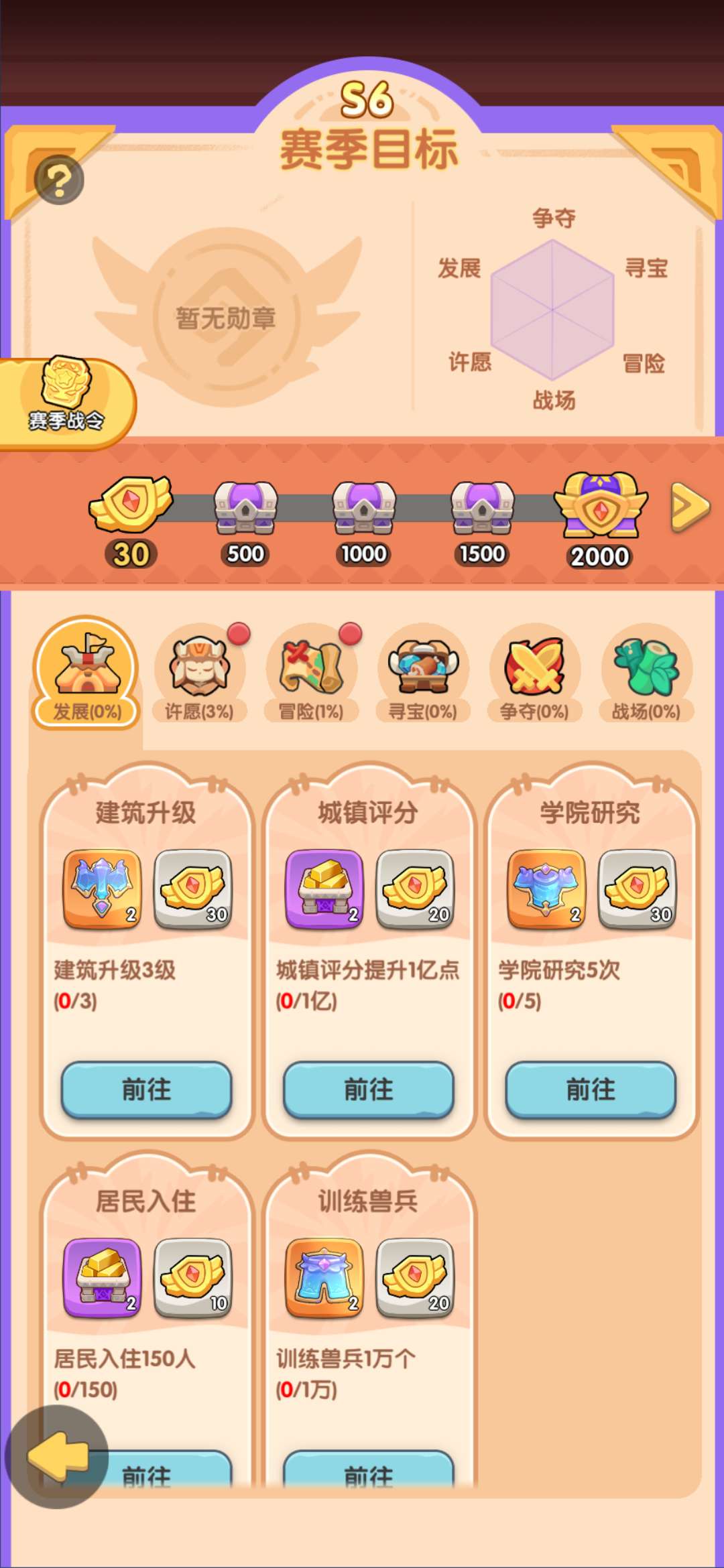Viewport: 724px width, 1568px height.
Task: Switch to the 战场(0%) tab
Action: click(x=646, y=672)
